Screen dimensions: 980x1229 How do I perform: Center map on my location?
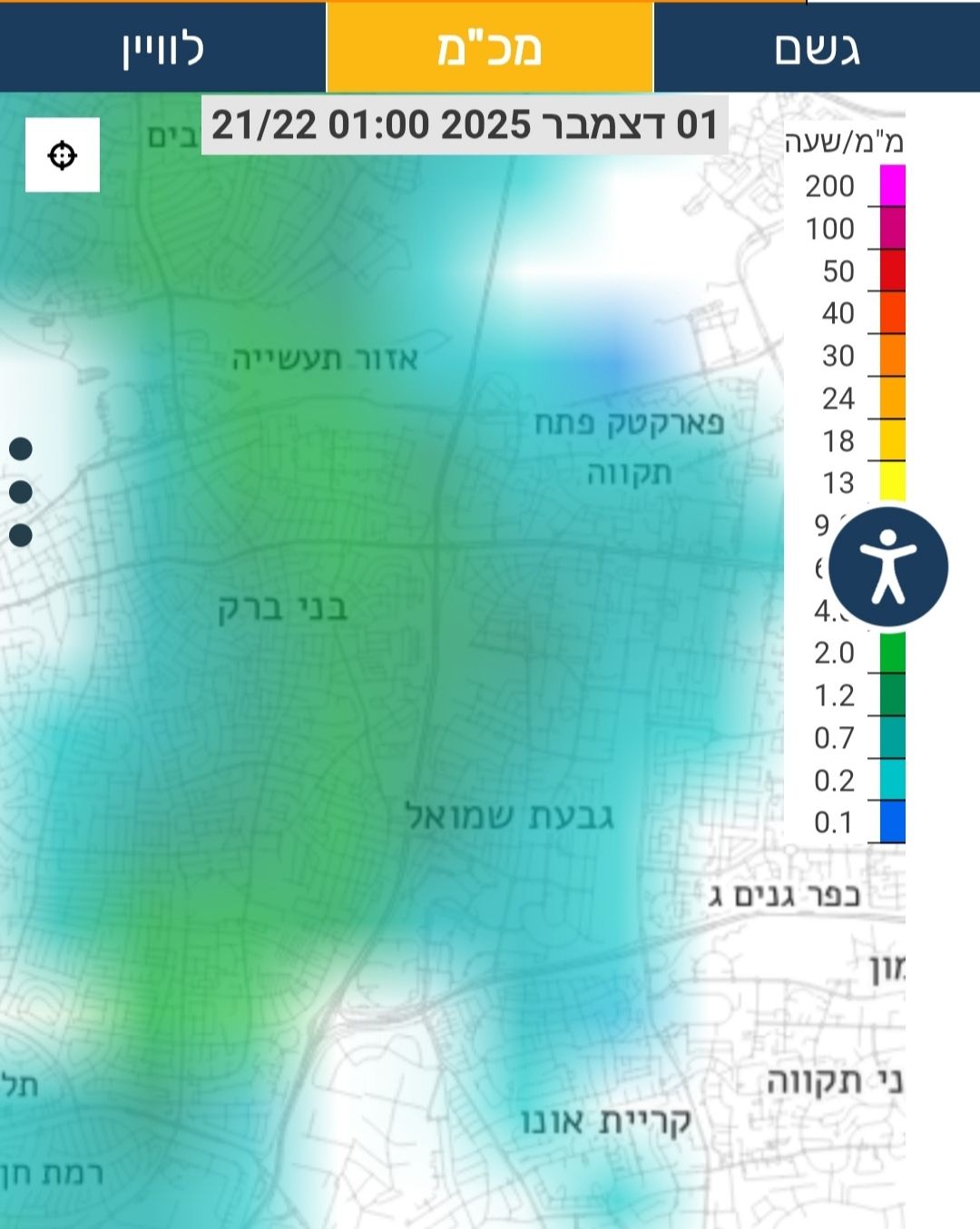63,155
